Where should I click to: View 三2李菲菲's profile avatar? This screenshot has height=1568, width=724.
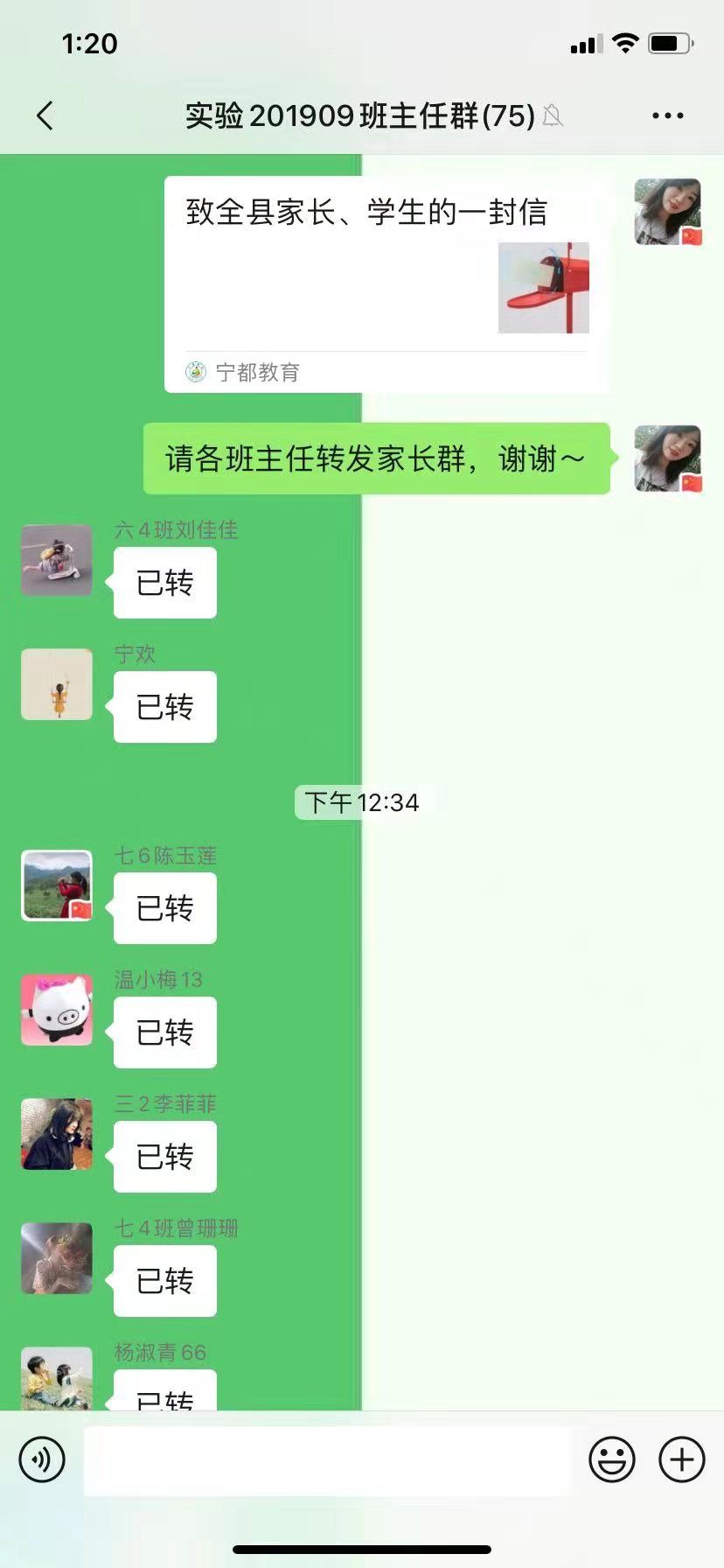(57, 1134)
